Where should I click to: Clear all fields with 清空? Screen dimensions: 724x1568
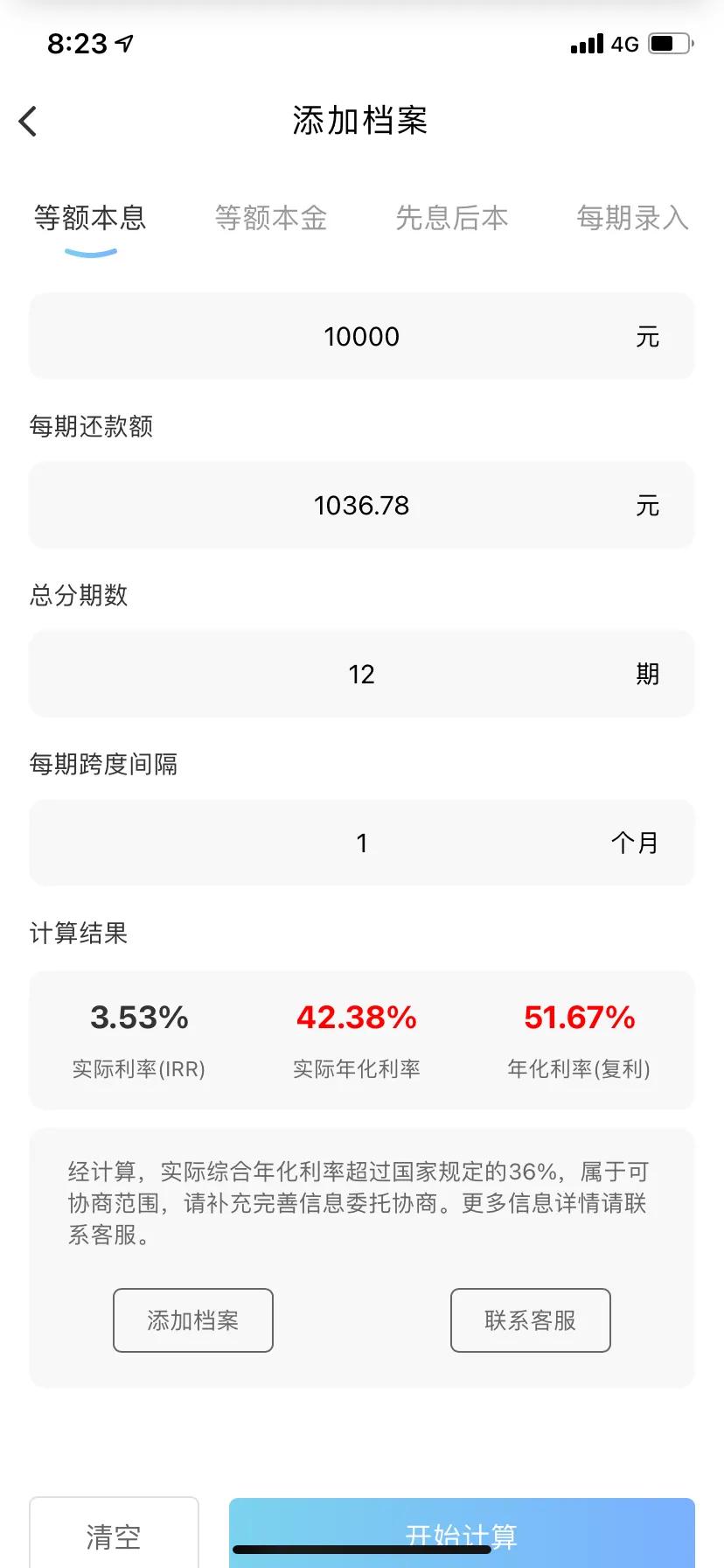coord(114,1535)
